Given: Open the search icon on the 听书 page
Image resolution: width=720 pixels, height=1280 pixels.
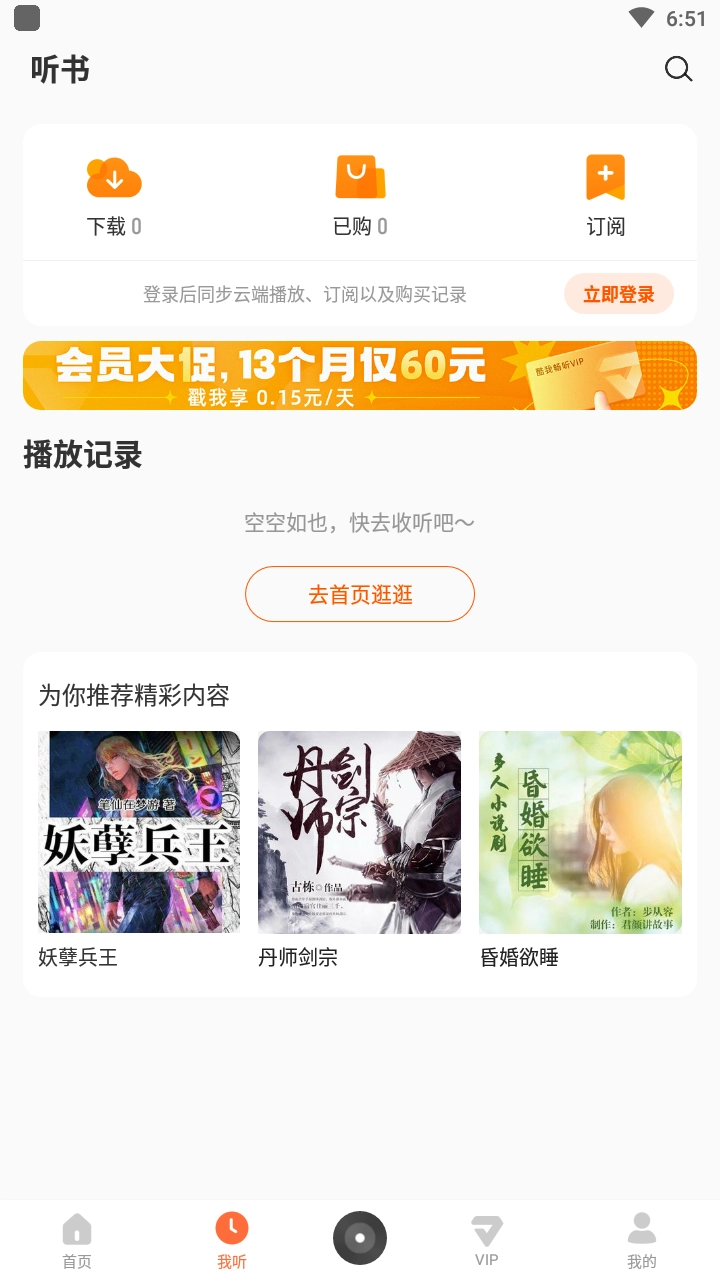Looking at the screenshot, I should pyautogui.click(x=678, y=69).
